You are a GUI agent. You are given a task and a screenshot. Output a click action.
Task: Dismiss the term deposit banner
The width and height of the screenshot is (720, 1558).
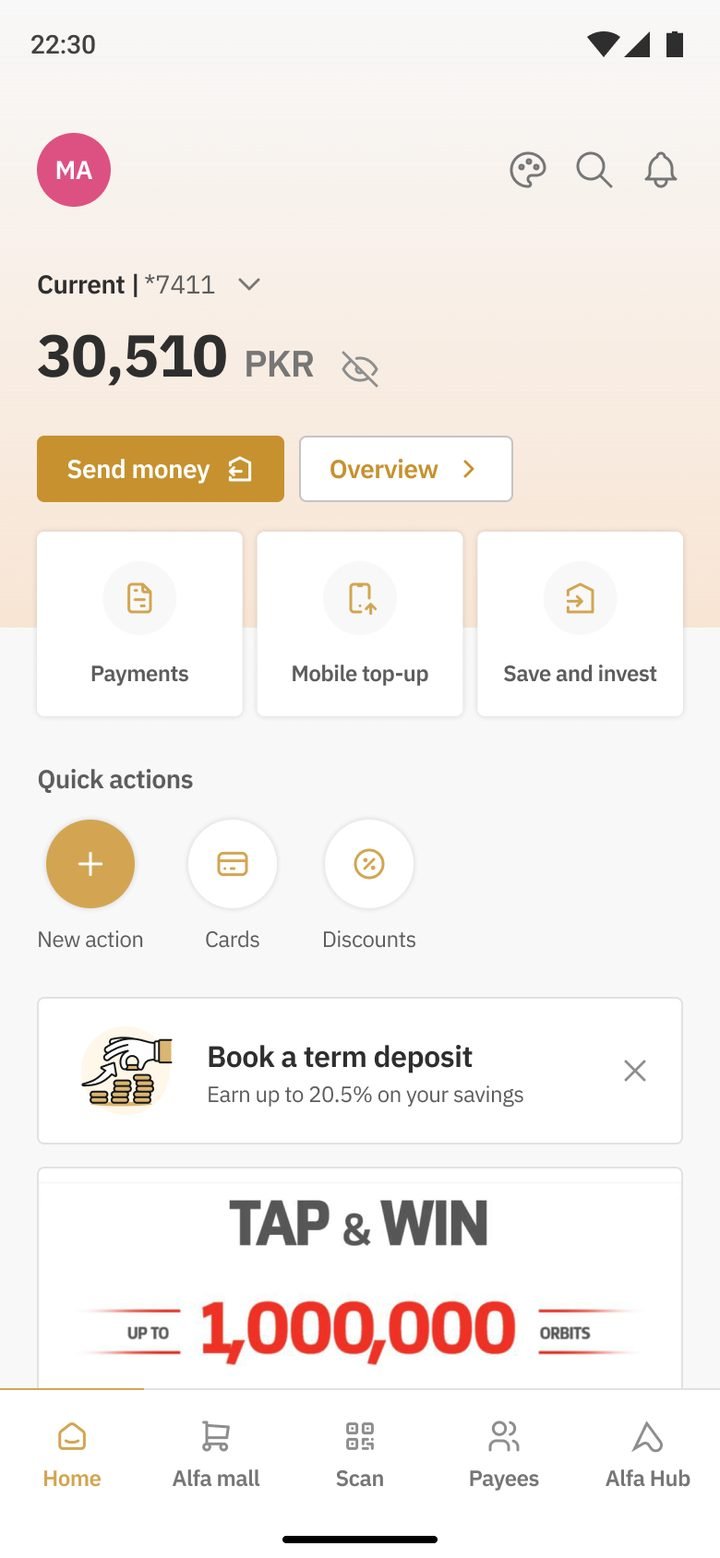tap(635, 1071)
